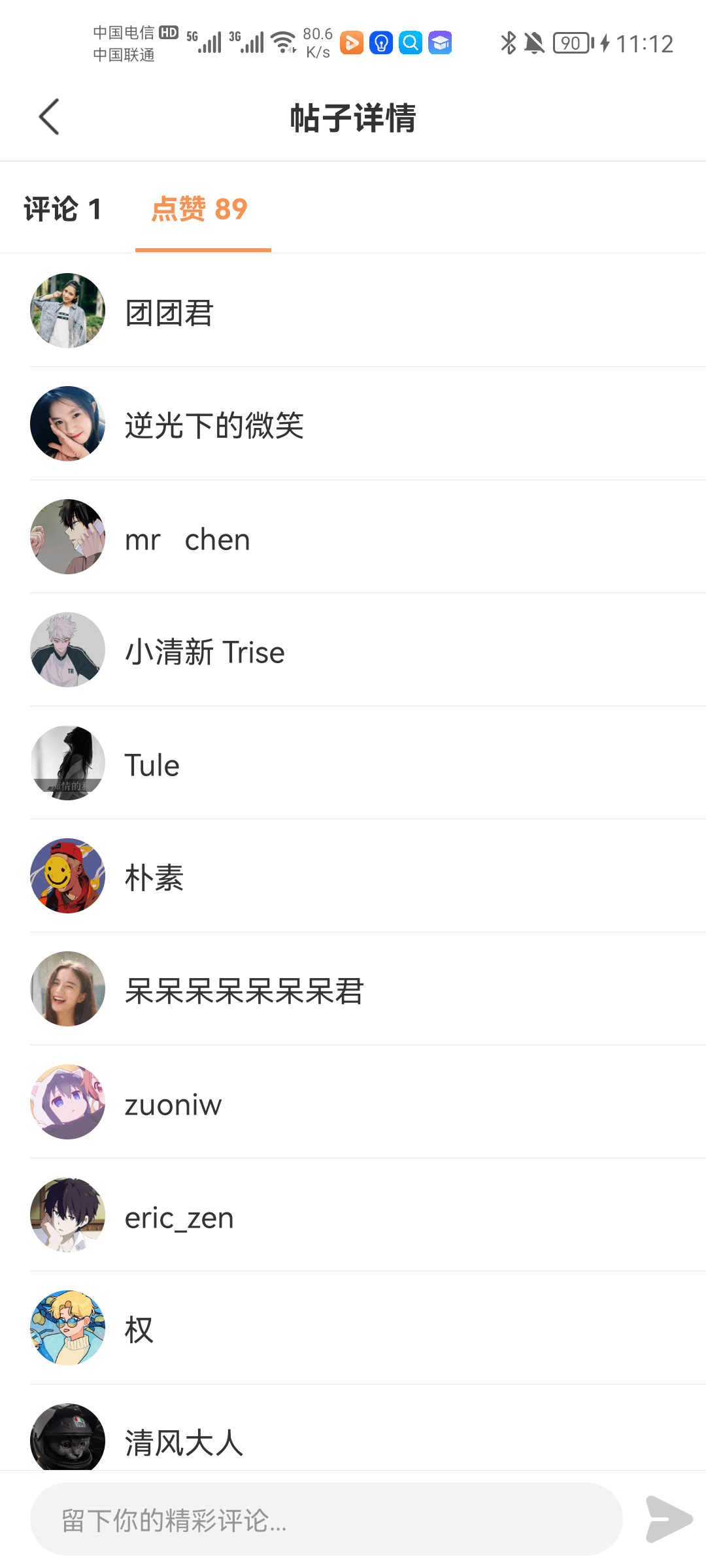Switch to the 评论 1 tab

pos(63,209)
